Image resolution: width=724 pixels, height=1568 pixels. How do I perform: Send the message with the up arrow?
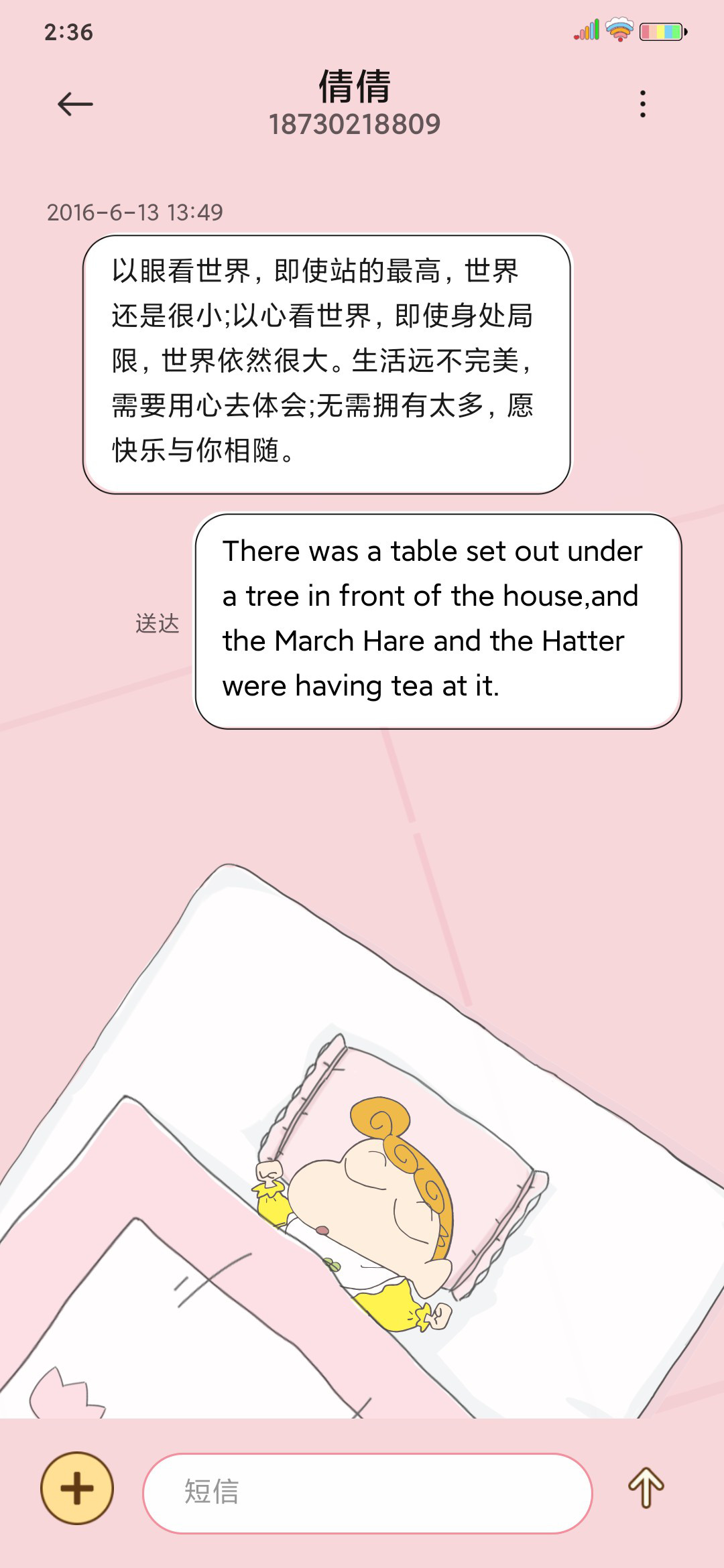(646, 1488)
